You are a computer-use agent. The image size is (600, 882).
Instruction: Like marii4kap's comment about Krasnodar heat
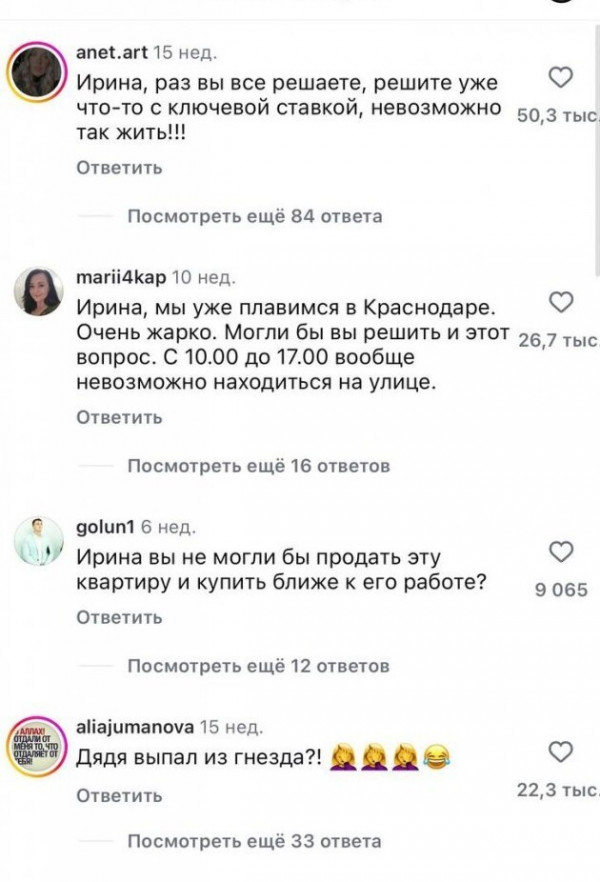pos(563,303)
